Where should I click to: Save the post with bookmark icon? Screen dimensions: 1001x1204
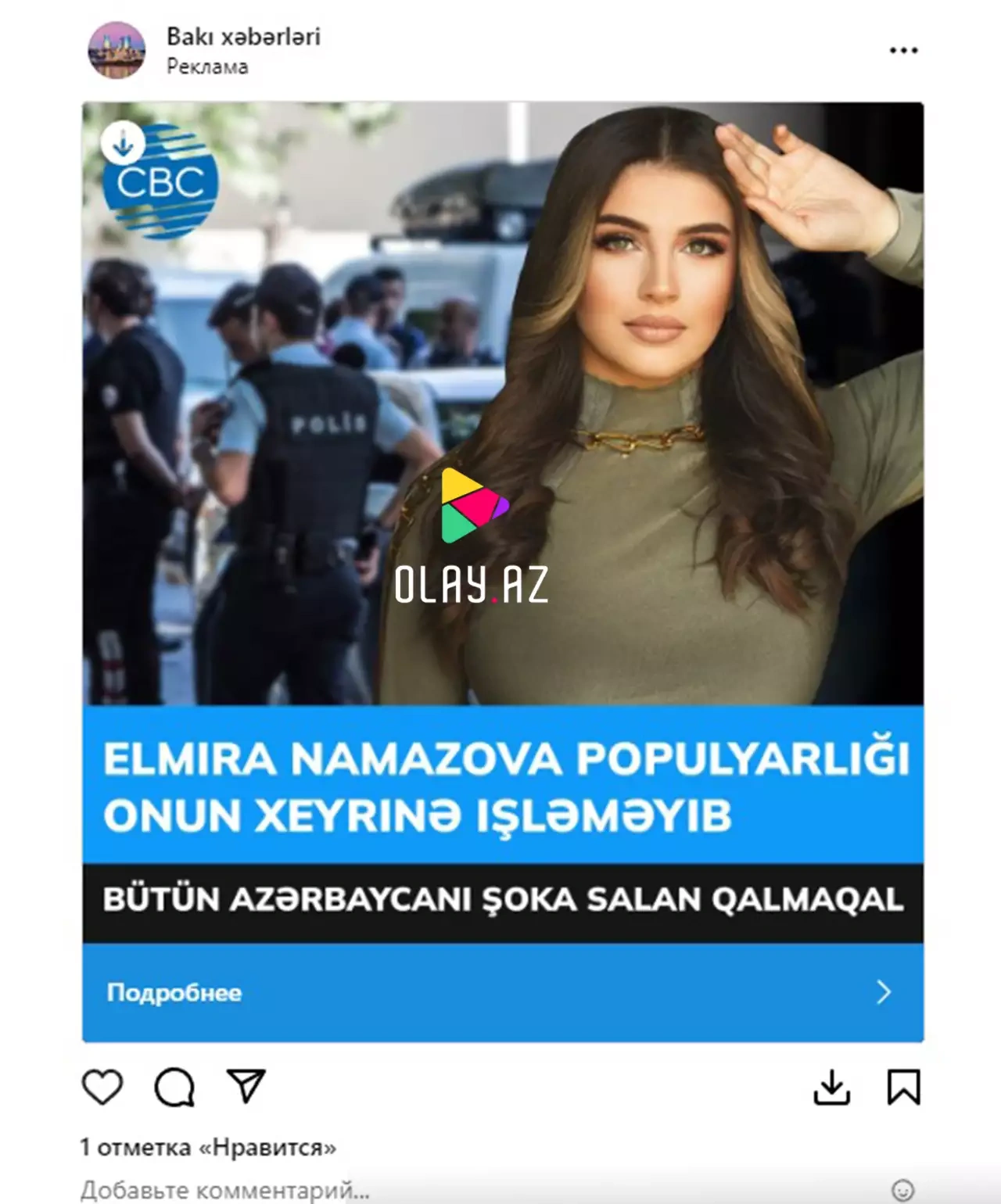click(903, 1087)
